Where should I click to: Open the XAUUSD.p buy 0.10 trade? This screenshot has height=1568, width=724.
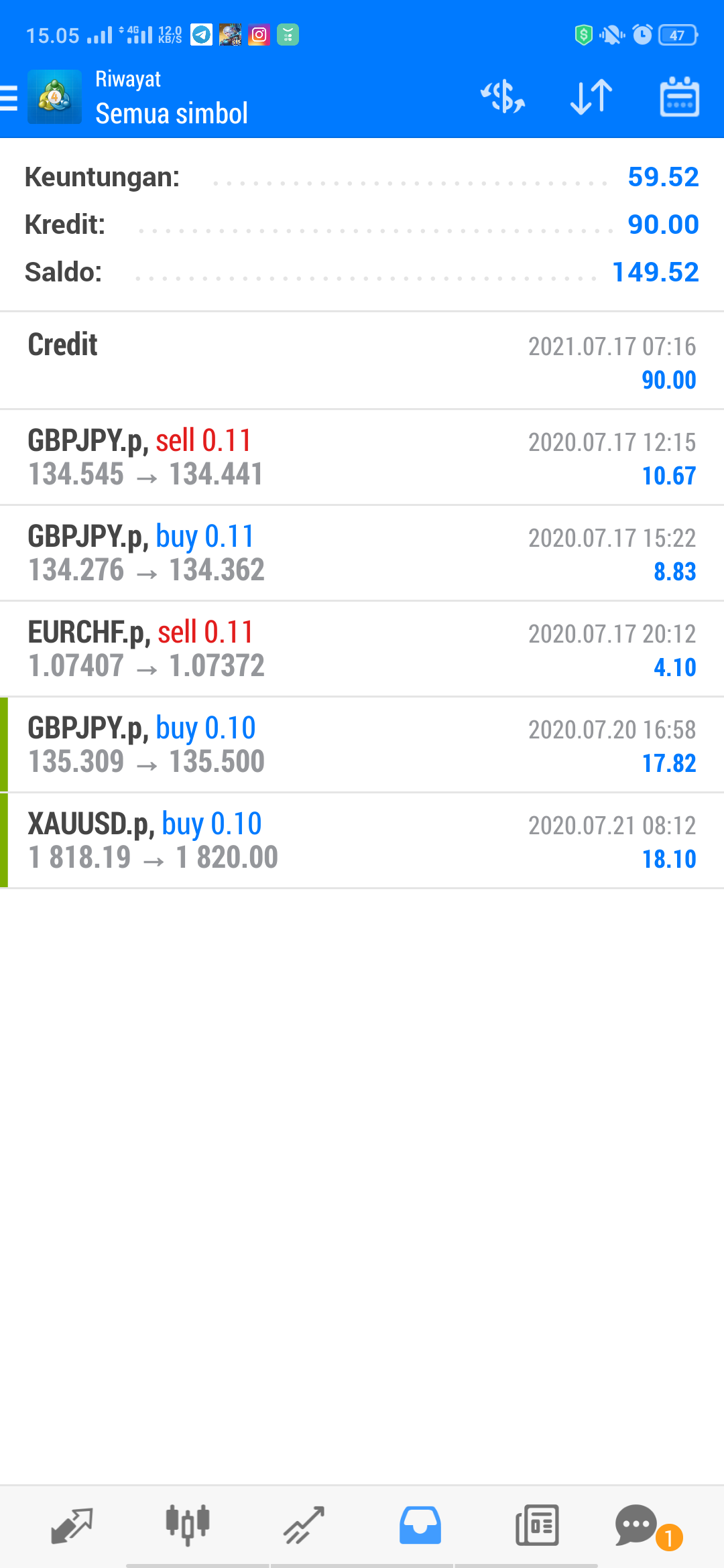click(x=362, y=840)
